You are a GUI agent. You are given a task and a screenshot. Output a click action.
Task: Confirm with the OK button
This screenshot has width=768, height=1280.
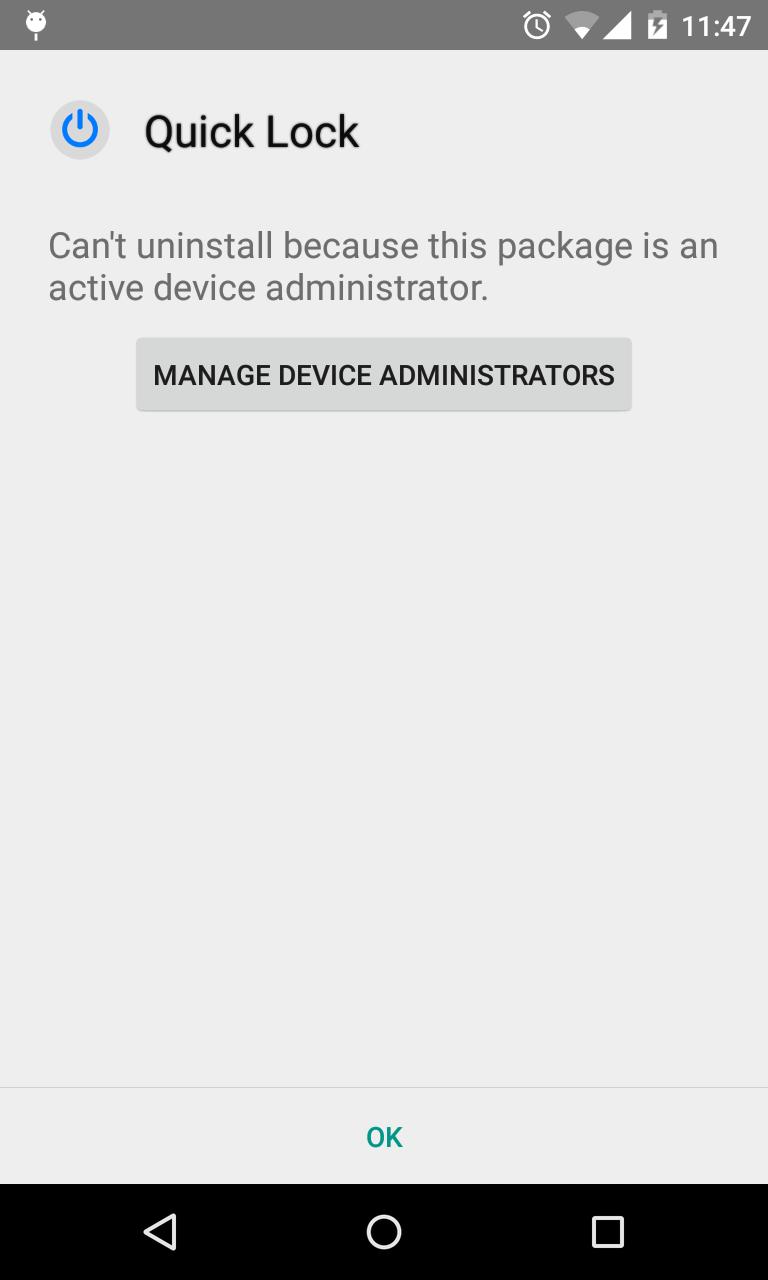pos(384,1137)
